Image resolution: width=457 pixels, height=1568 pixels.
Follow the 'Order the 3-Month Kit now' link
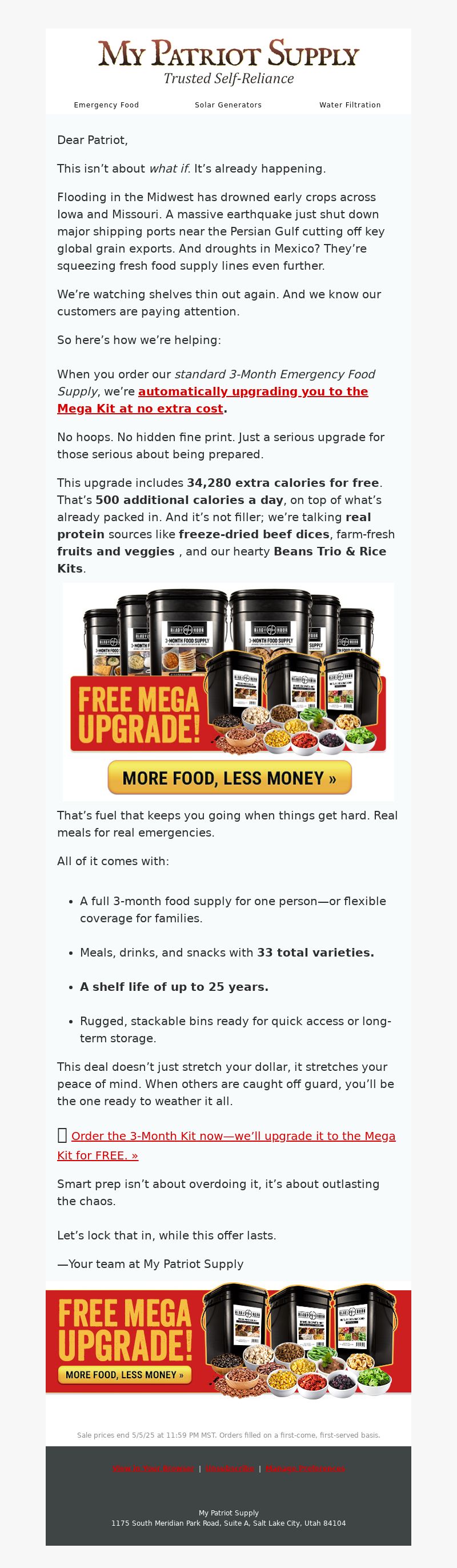point(233,1136)
